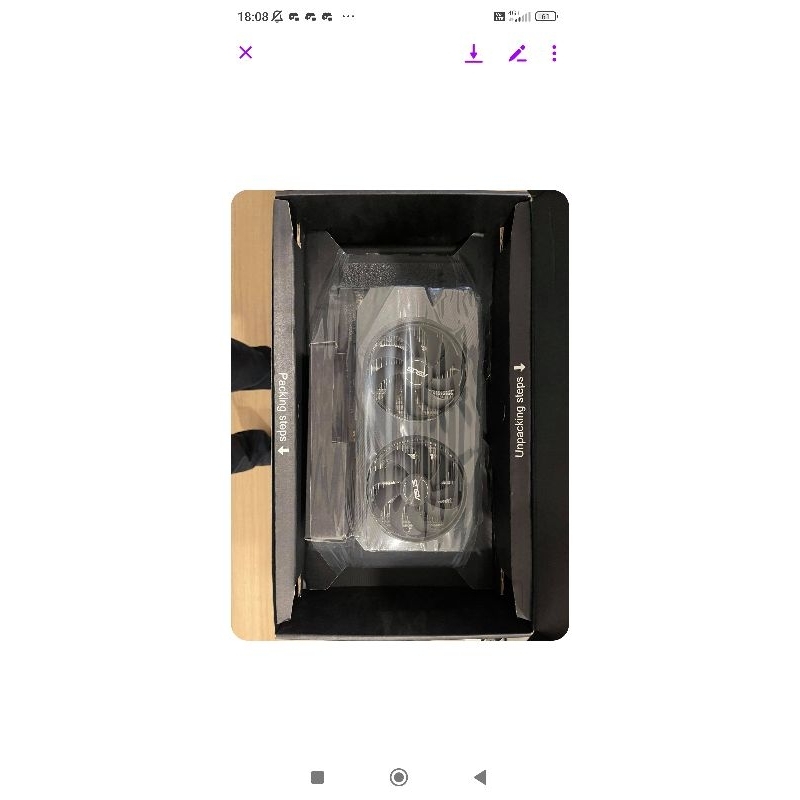The image size is (800, 800).
Task: Open the three-dot overflow menu
Action: pos(554,53)
